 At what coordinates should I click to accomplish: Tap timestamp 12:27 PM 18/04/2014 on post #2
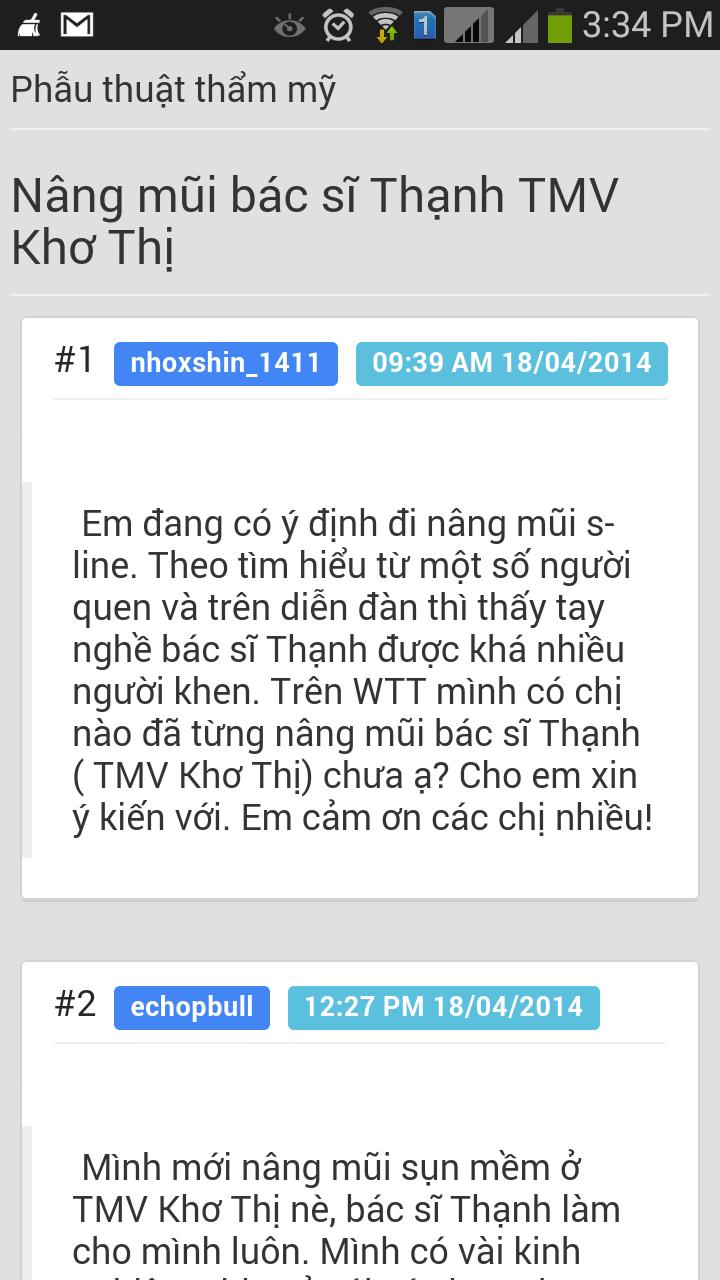click(x=445, y=1007)
